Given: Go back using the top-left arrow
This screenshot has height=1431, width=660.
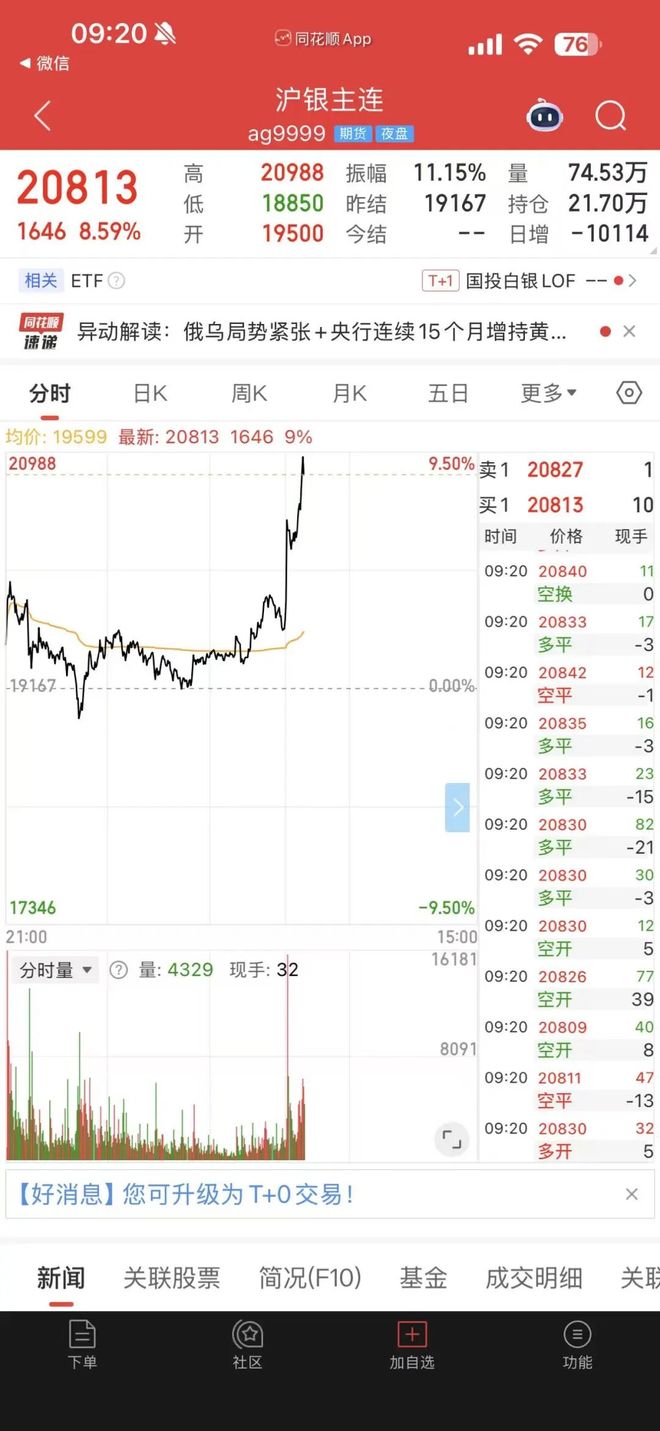Looking at the screenshot, I should [x=42, y=116].
